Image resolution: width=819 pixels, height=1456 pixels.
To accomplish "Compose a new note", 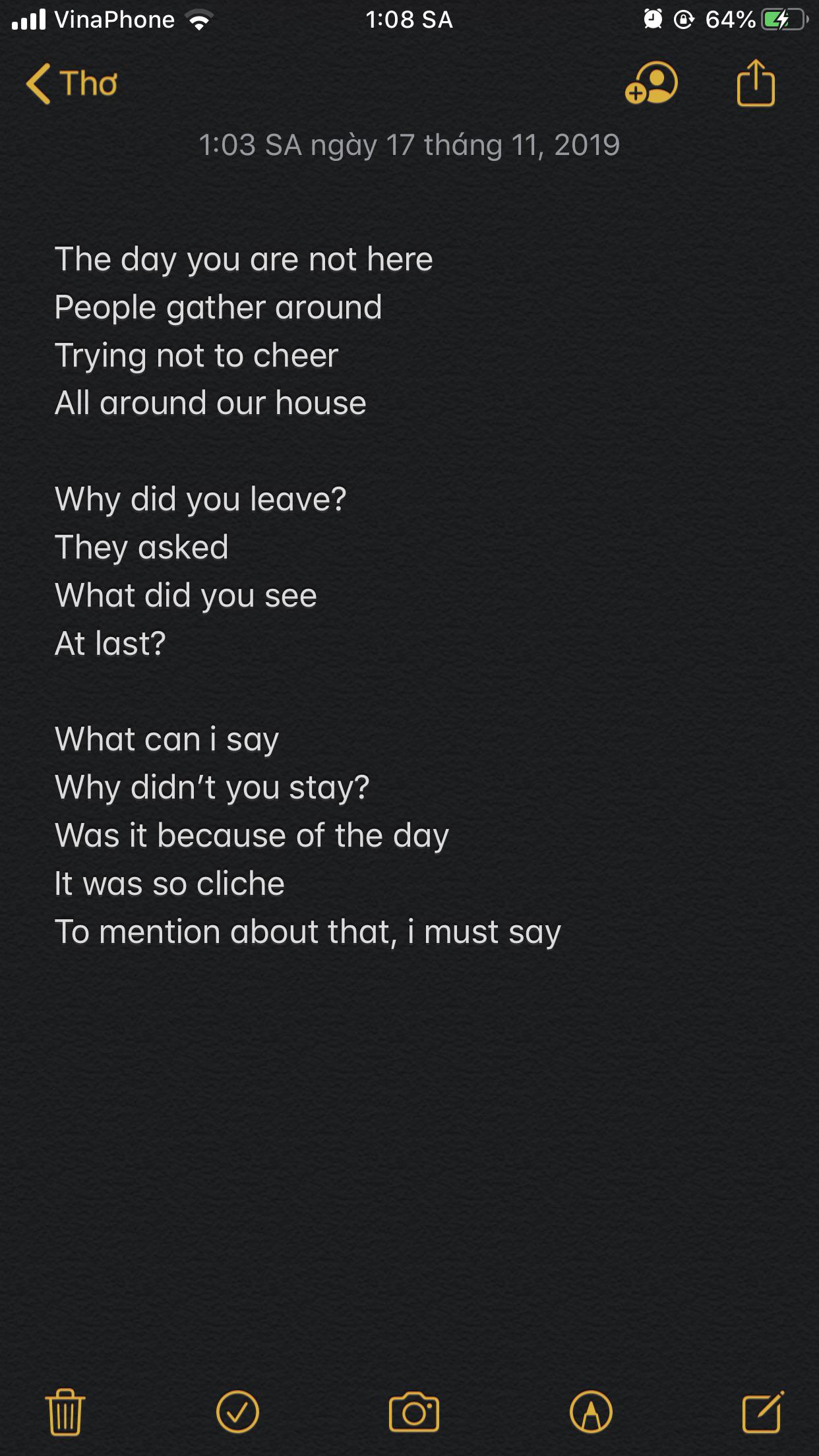I will coord(762,1412).
